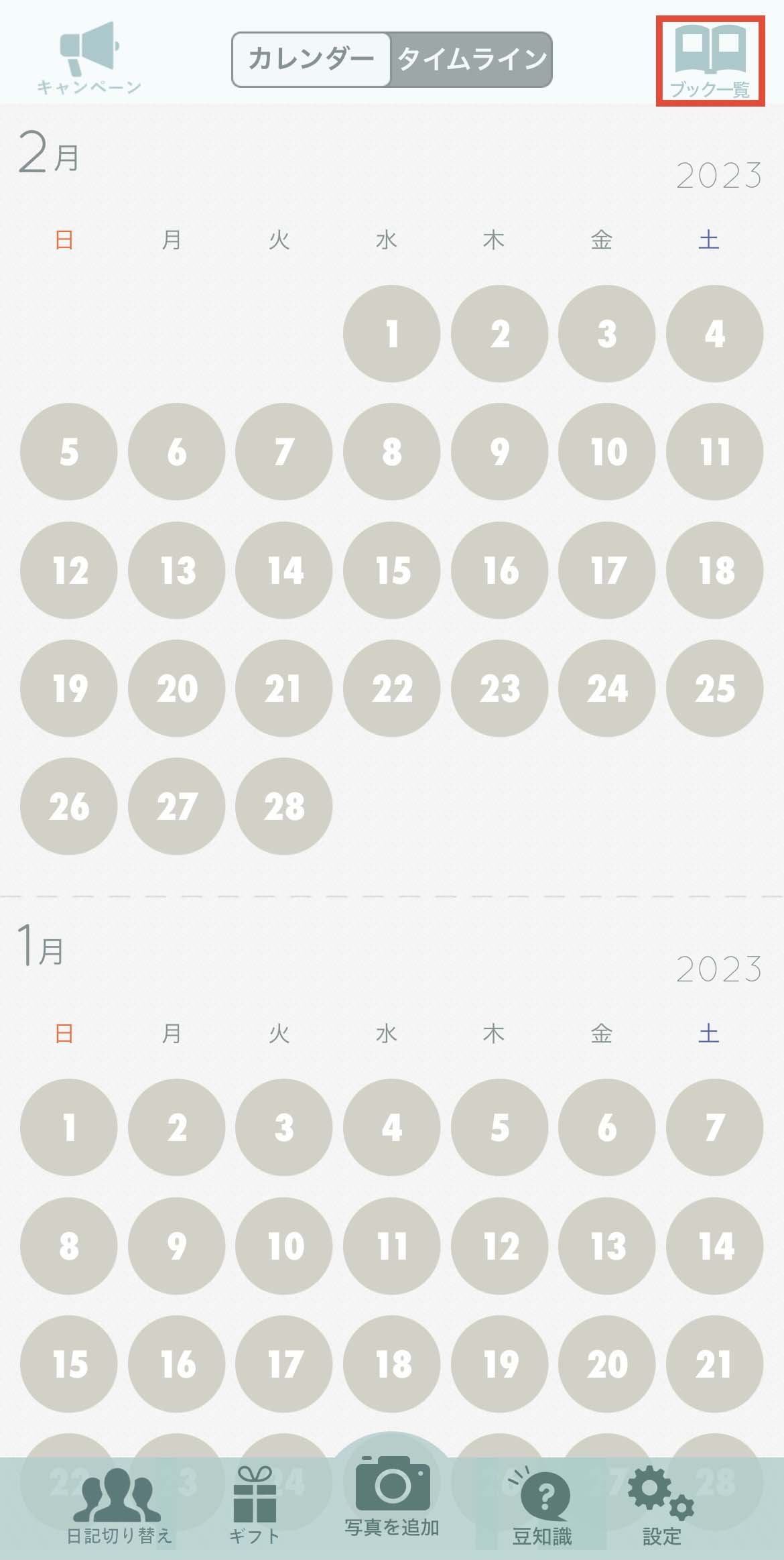Open 豆知識 tips

point(542,1506)
